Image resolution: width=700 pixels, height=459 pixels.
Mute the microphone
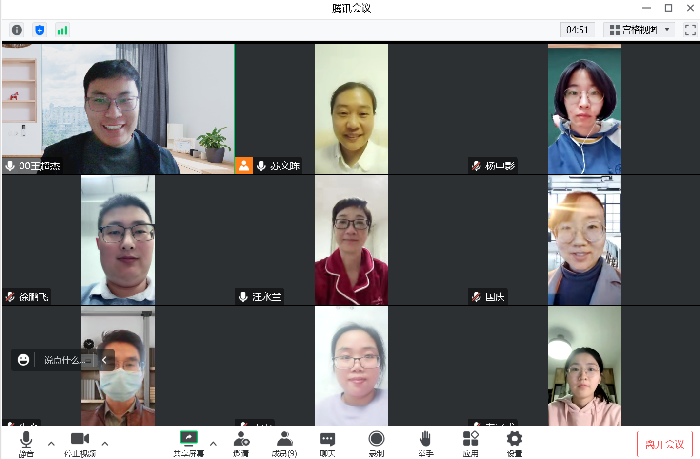pos(25,440)
